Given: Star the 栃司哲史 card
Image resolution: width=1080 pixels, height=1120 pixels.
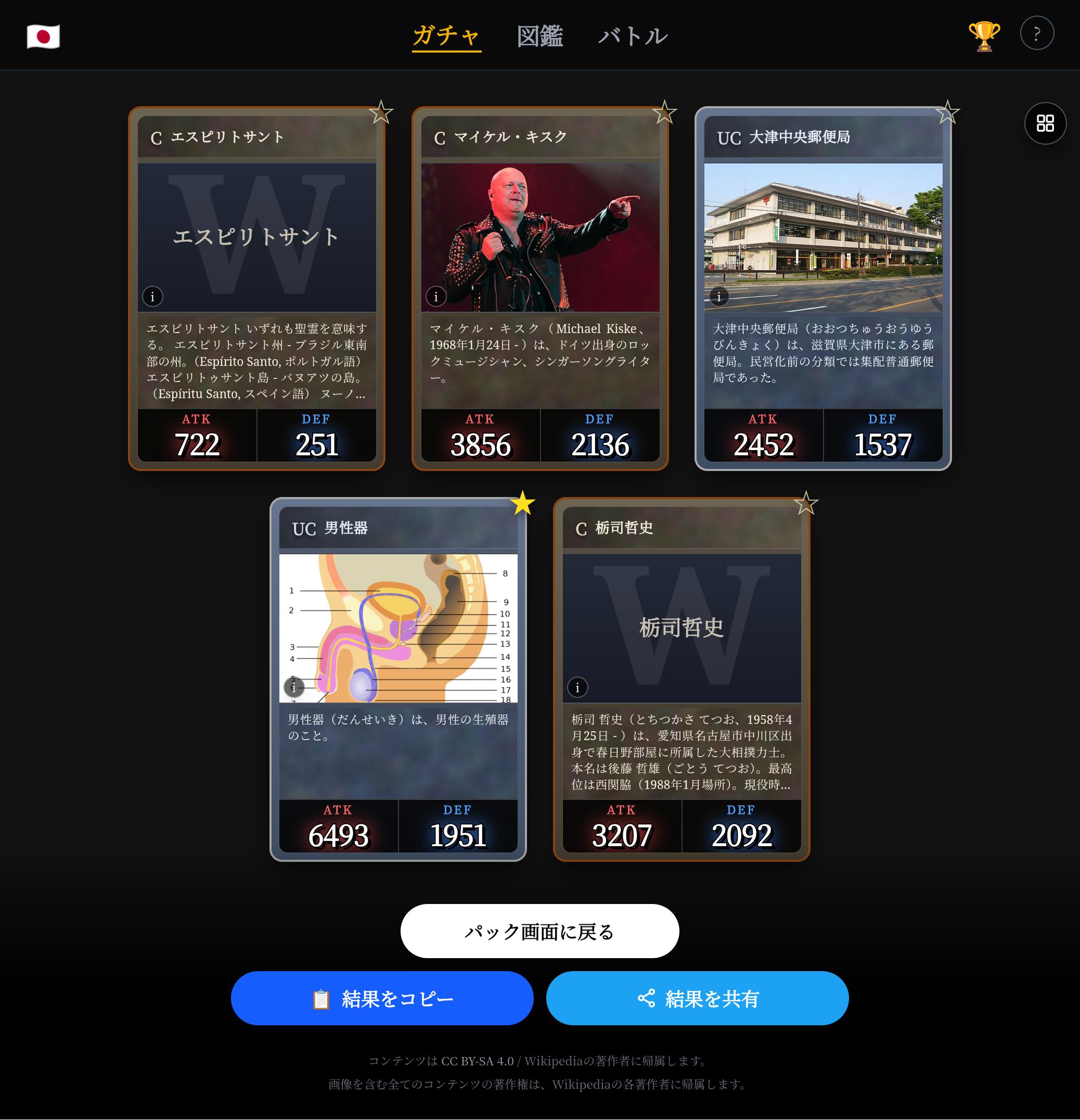Looking at the screenshot, I should click(806, 503).
